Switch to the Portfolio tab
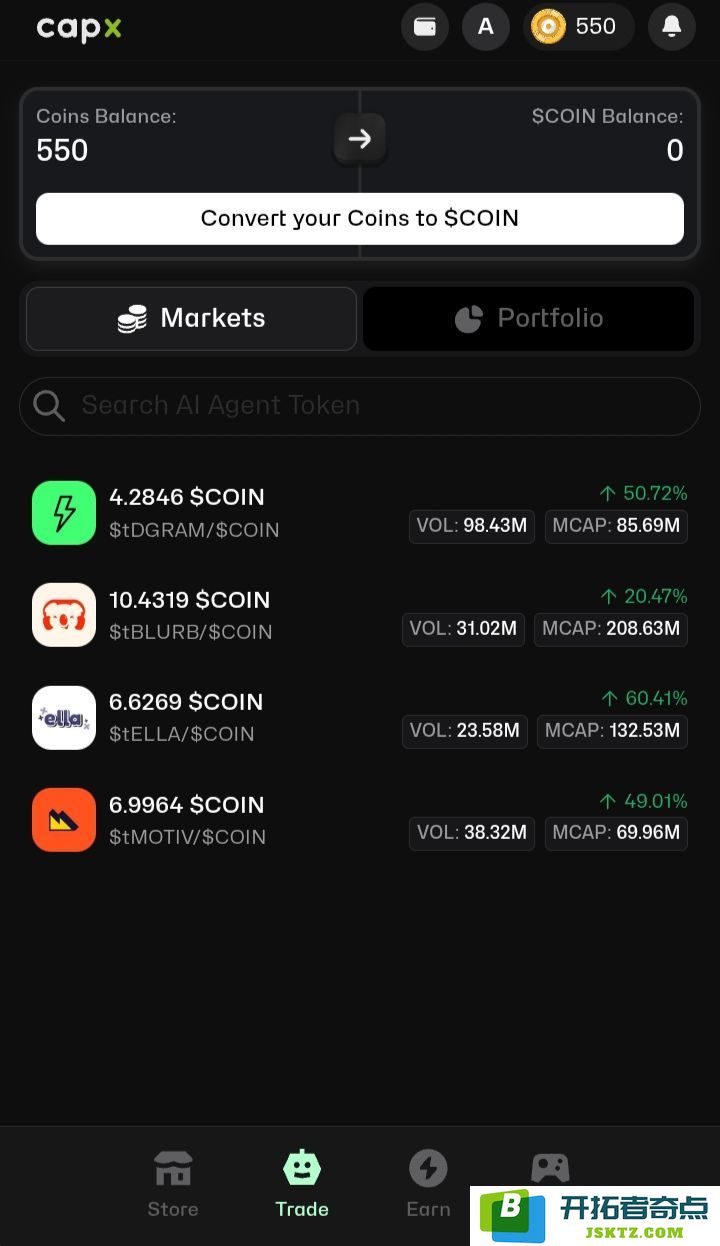Screen dimensions: 720x1246 coord(528,319)
